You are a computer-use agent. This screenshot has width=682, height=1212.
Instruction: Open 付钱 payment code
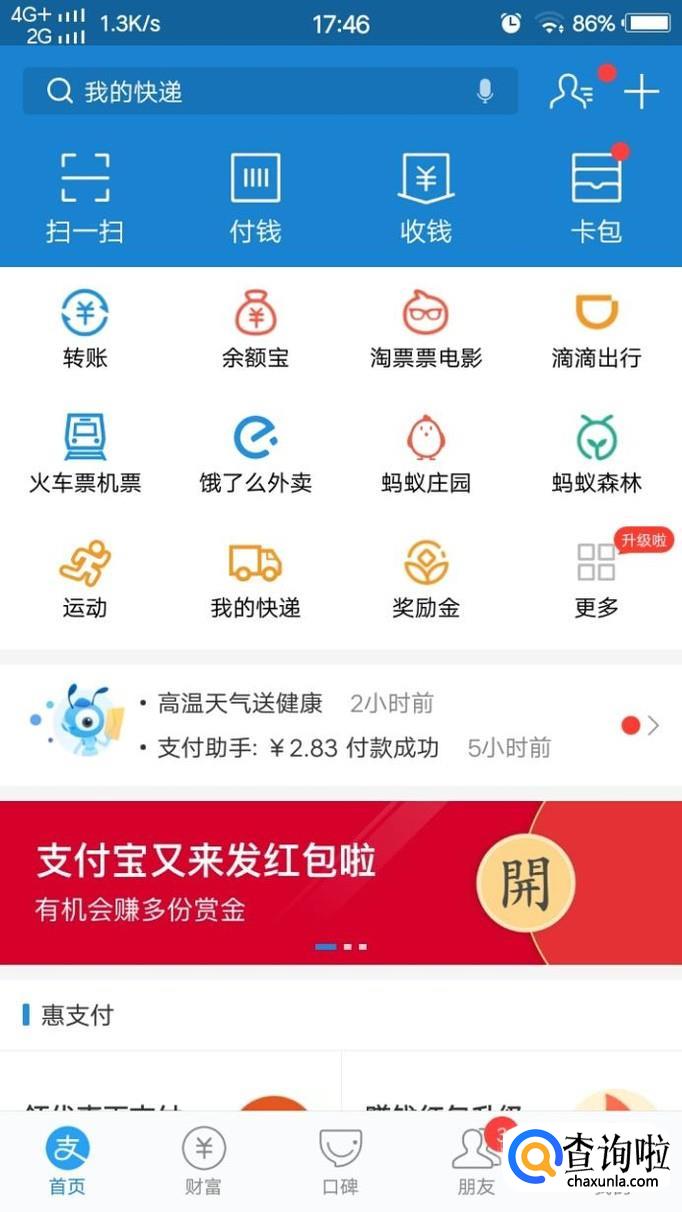[256, 198]
